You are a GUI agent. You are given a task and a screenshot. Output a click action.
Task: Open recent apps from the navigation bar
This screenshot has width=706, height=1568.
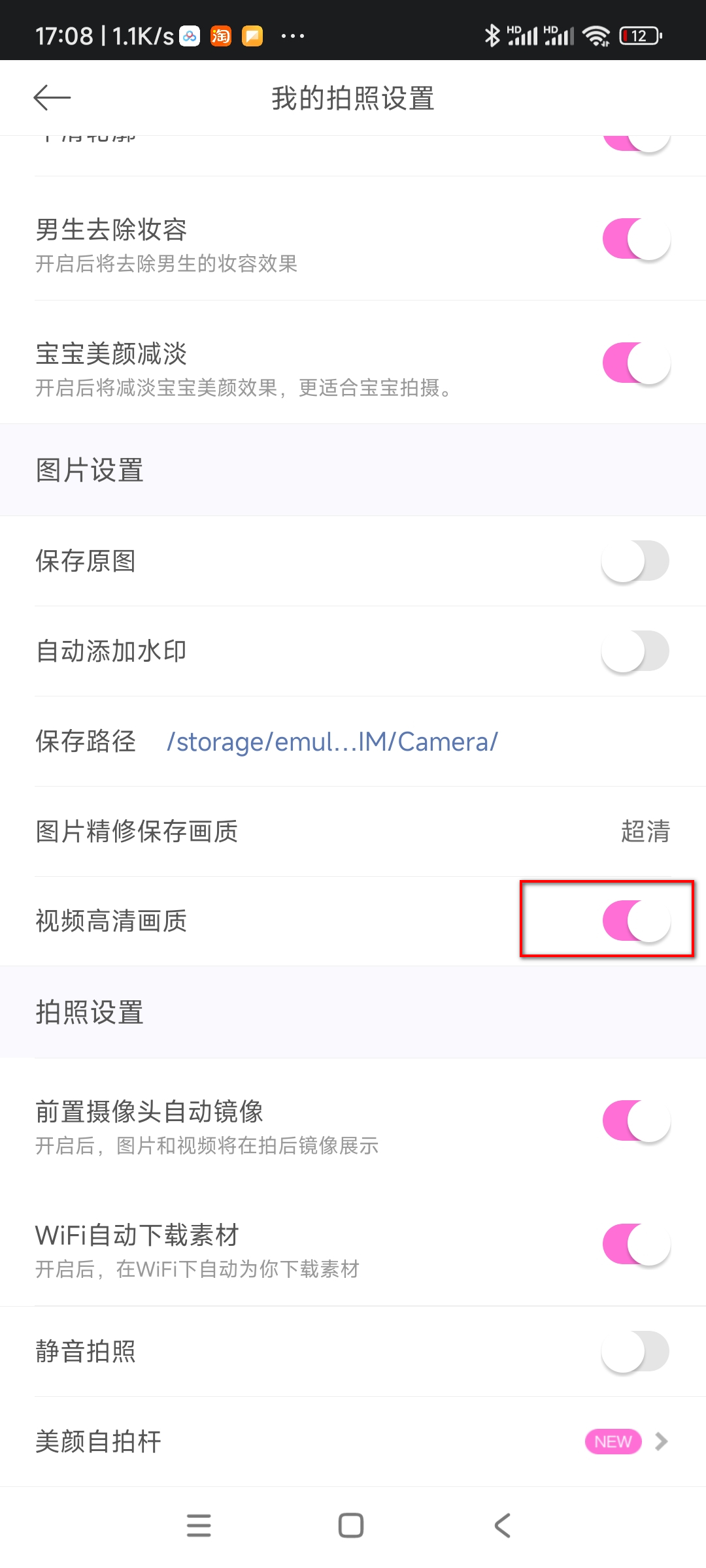(x=199, y=1526)
